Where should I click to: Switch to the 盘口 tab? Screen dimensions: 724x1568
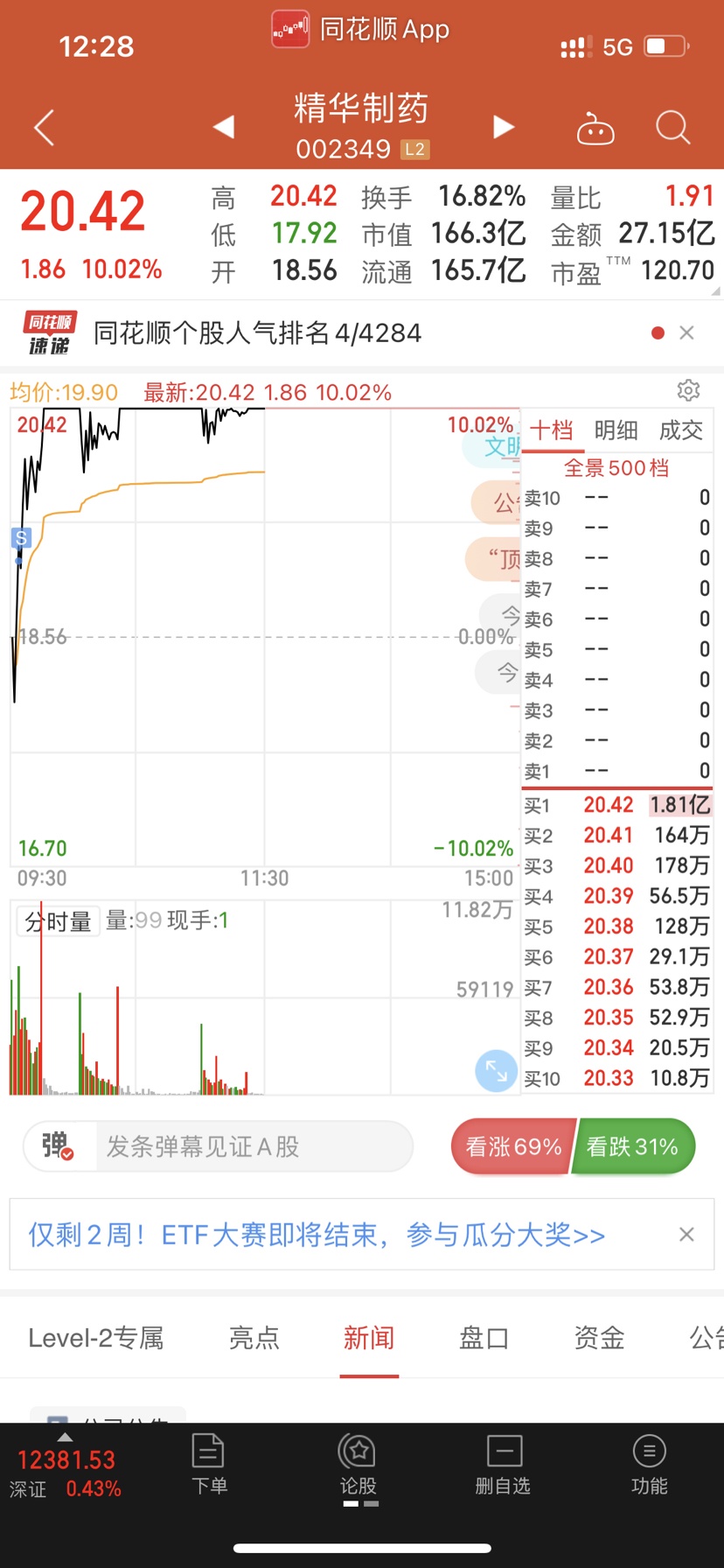click(484, 1338)
